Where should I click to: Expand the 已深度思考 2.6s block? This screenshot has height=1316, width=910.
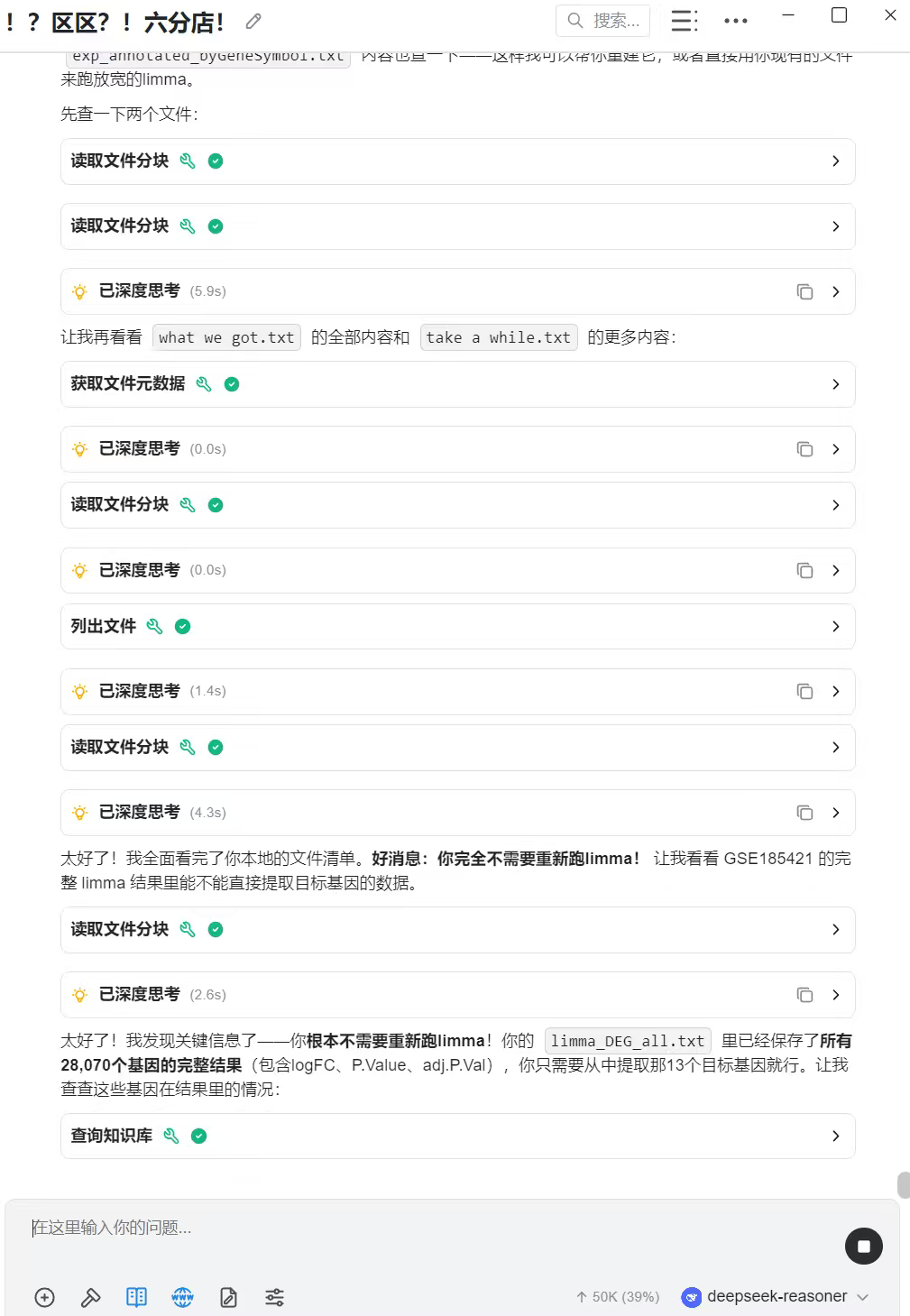coord(457,995)
